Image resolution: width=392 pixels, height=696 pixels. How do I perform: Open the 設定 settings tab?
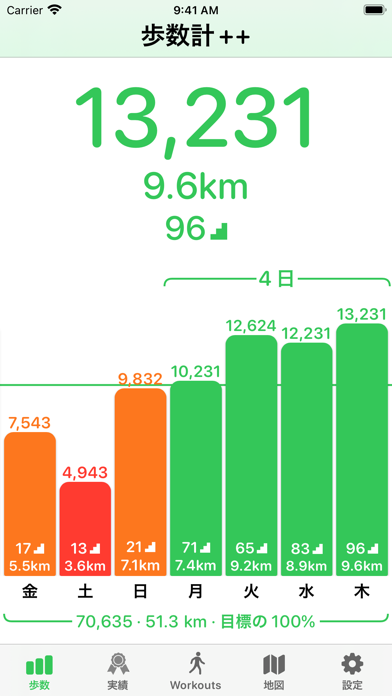click(352, 671)
